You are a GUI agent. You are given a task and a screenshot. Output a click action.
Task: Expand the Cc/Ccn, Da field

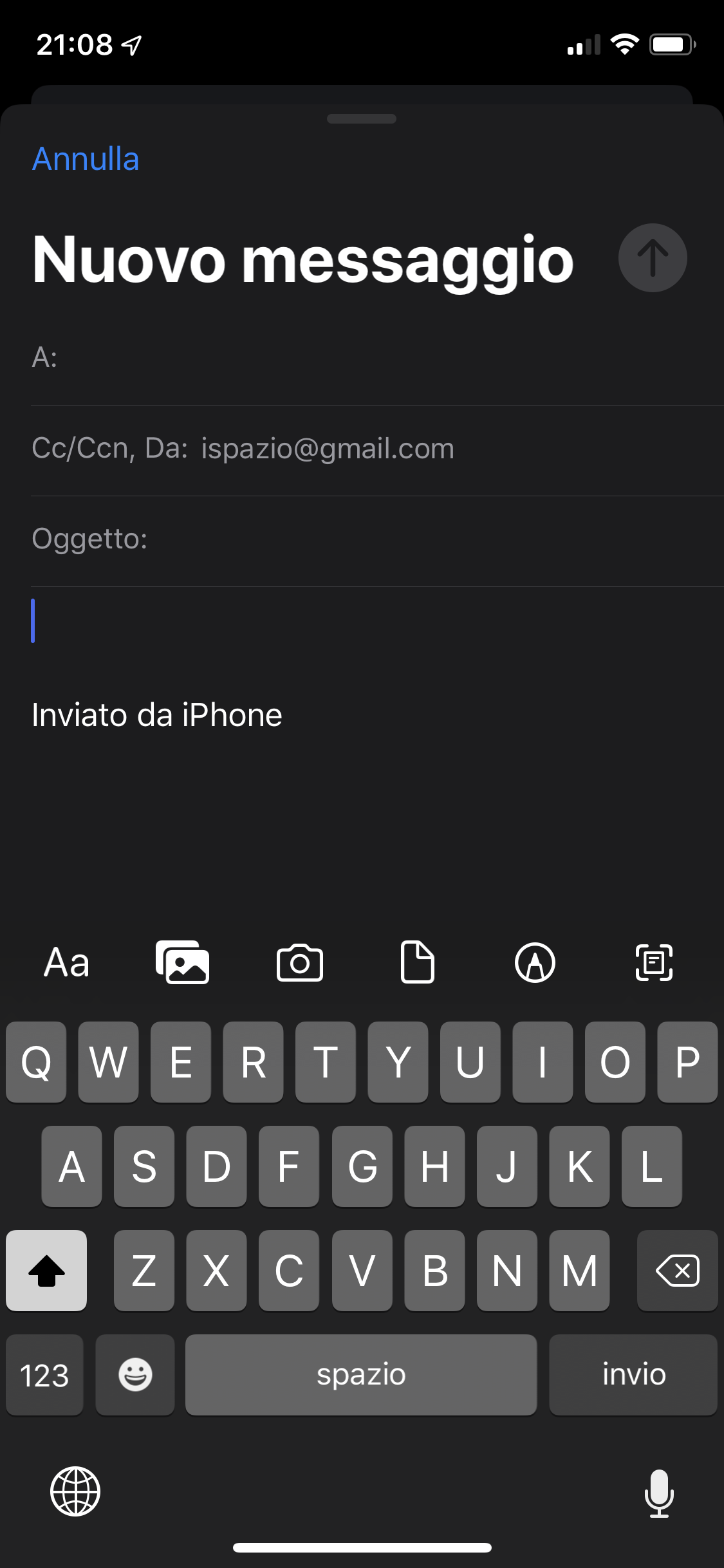pyautogui.click(x=377, y=449)
